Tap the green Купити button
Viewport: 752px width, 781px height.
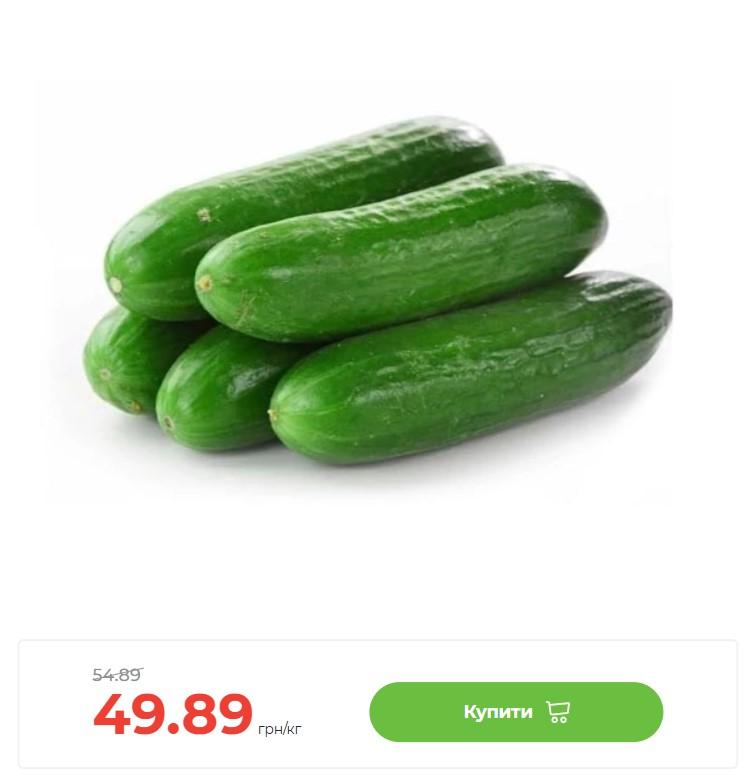[x=515, y=712]
